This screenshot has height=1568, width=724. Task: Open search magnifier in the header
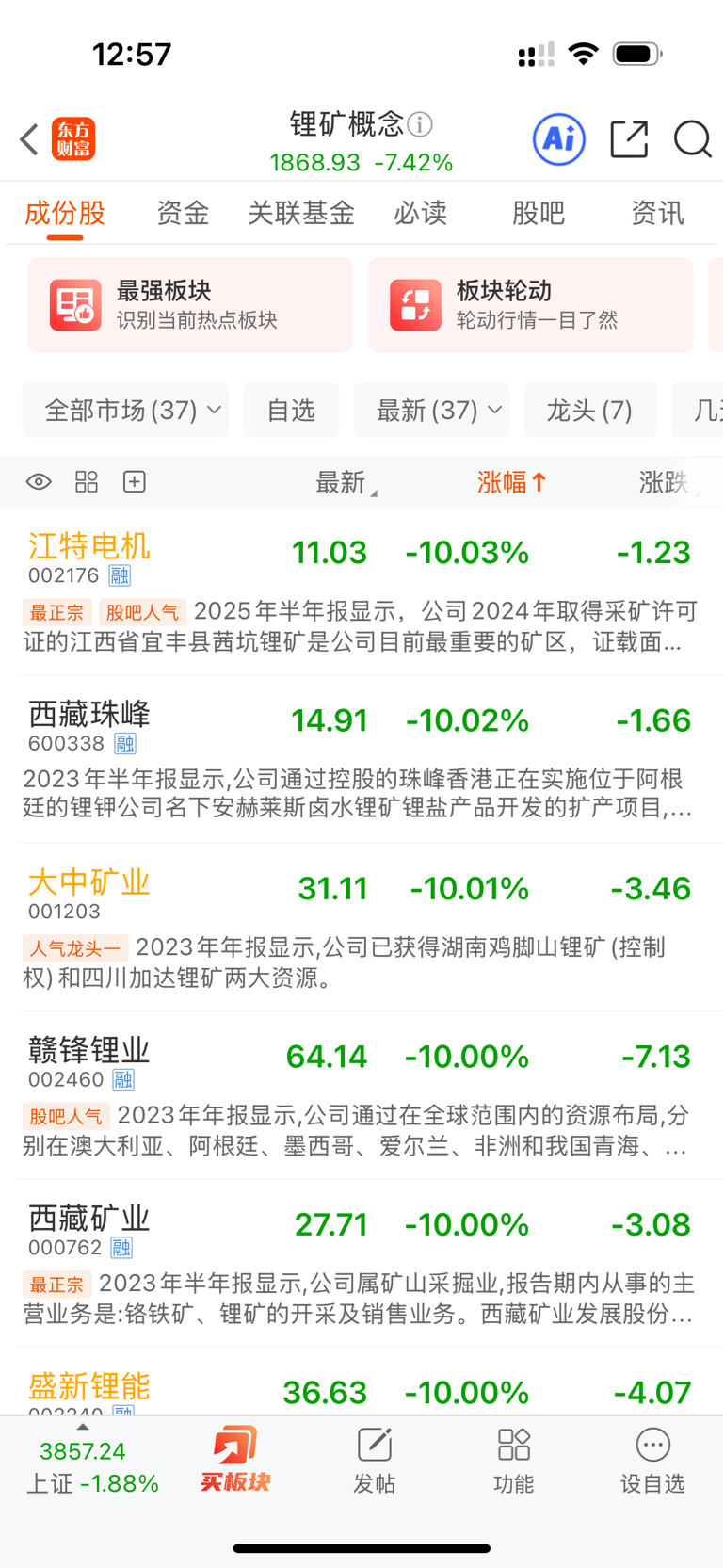pyautogui.click(x=692, y=139)
